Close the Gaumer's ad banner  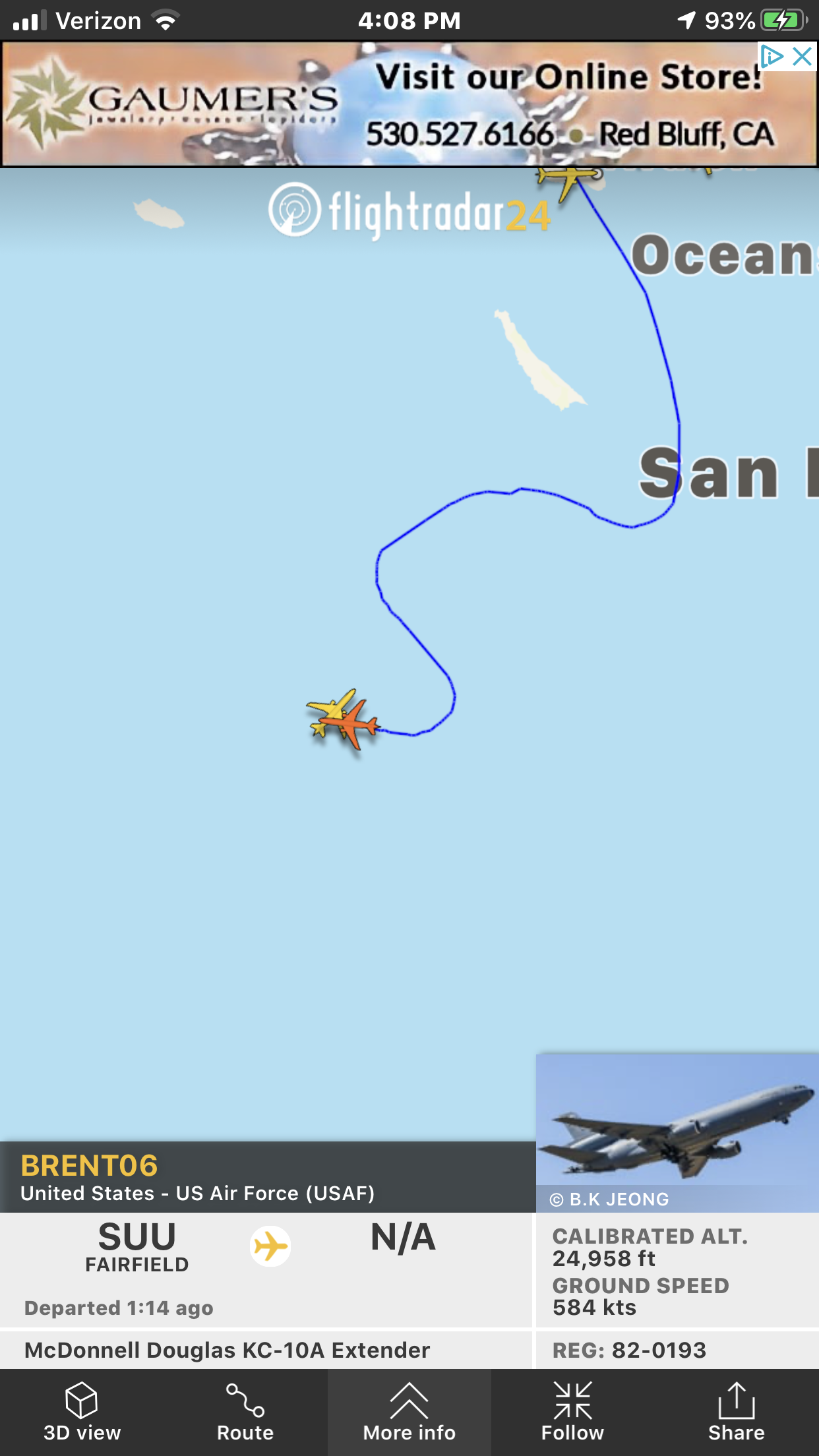point(803,57)
